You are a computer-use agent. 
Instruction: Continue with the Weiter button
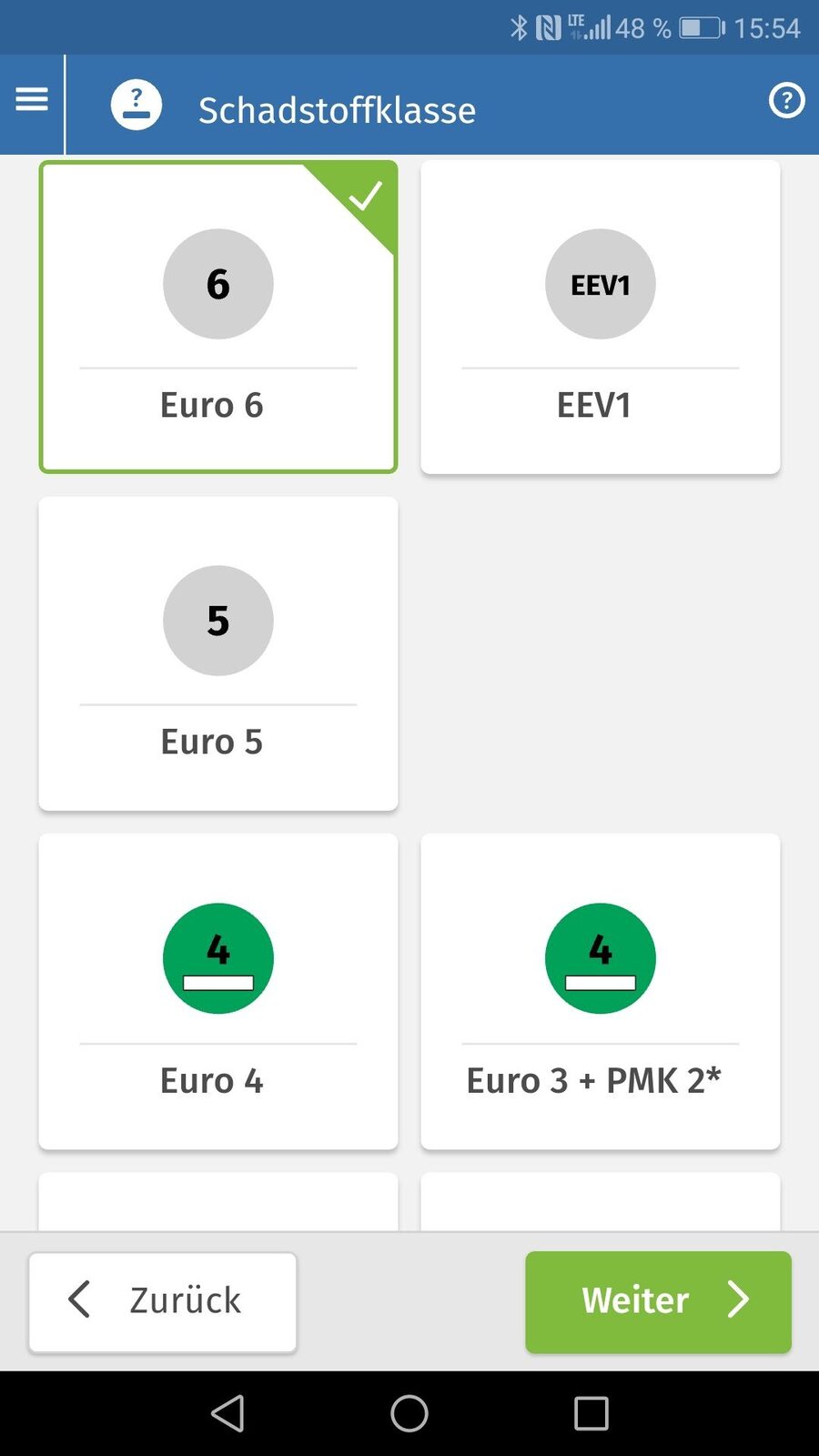[658, 1301]
